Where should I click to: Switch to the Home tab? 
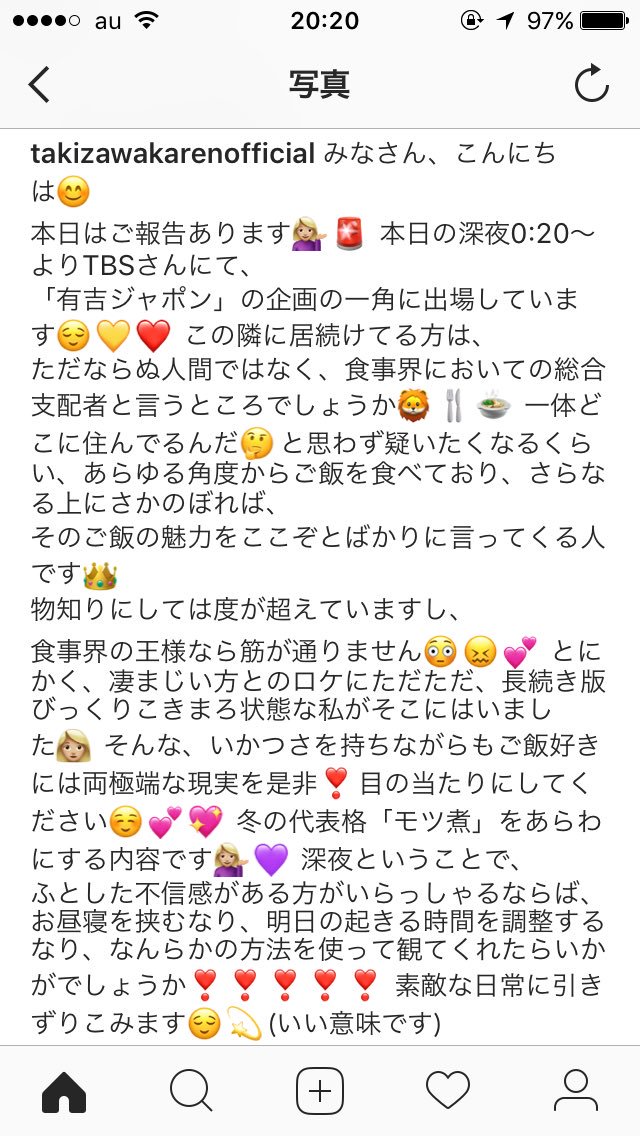pyautogui.click(x=64, y=1089)
